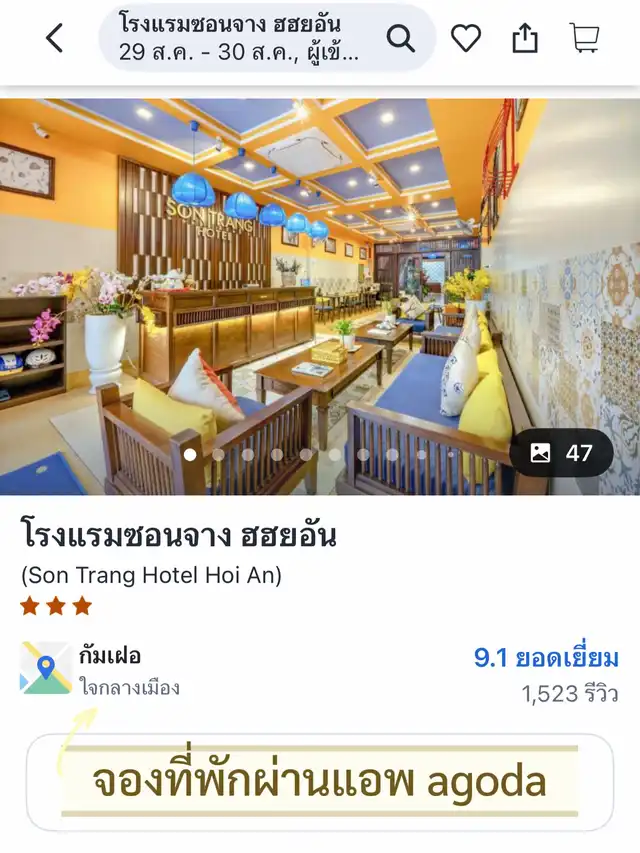The width and height of the screenshot is (640, 853).
Task: Save this hotel to favorites
Action: tap(465, 39)
